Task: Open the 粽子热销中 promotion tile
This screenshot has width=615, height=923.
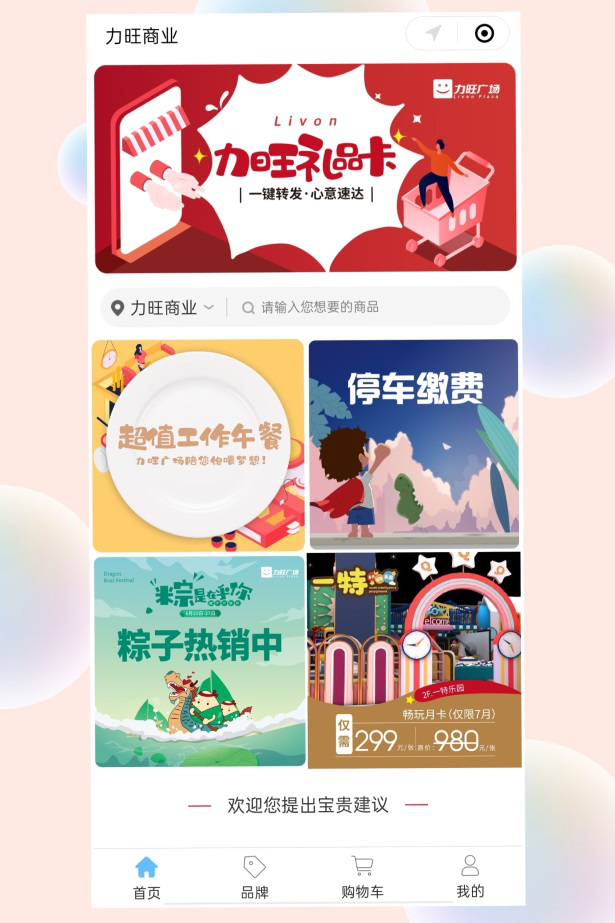Action: pyautogui.click(x=199, y=661)
